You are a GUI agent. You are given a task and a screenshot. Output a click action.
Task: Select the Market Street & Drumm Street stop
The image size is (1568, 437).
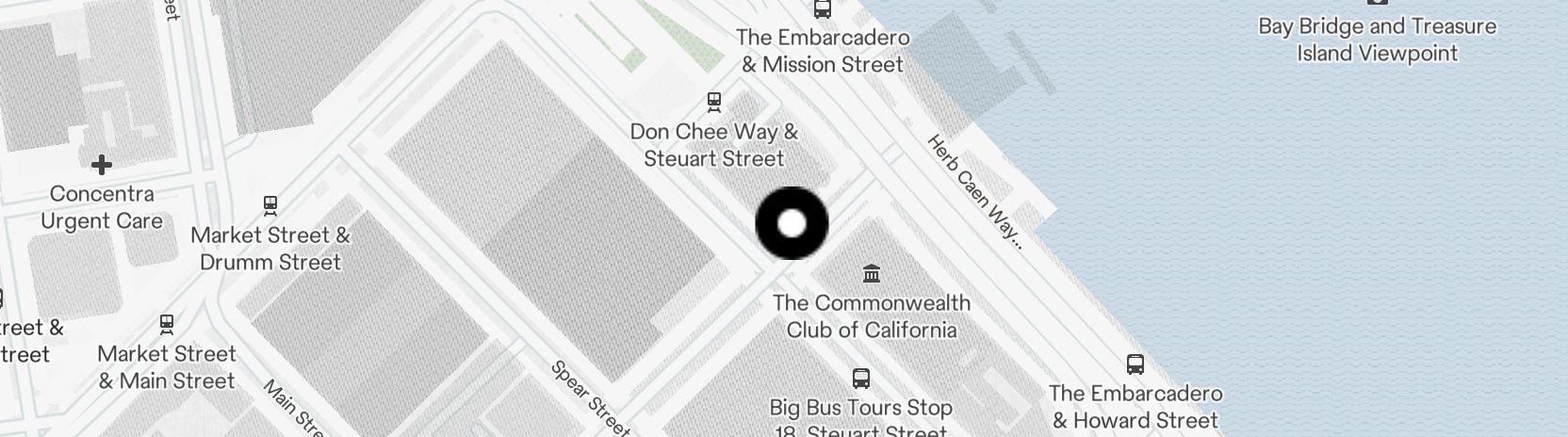[270, 204]
